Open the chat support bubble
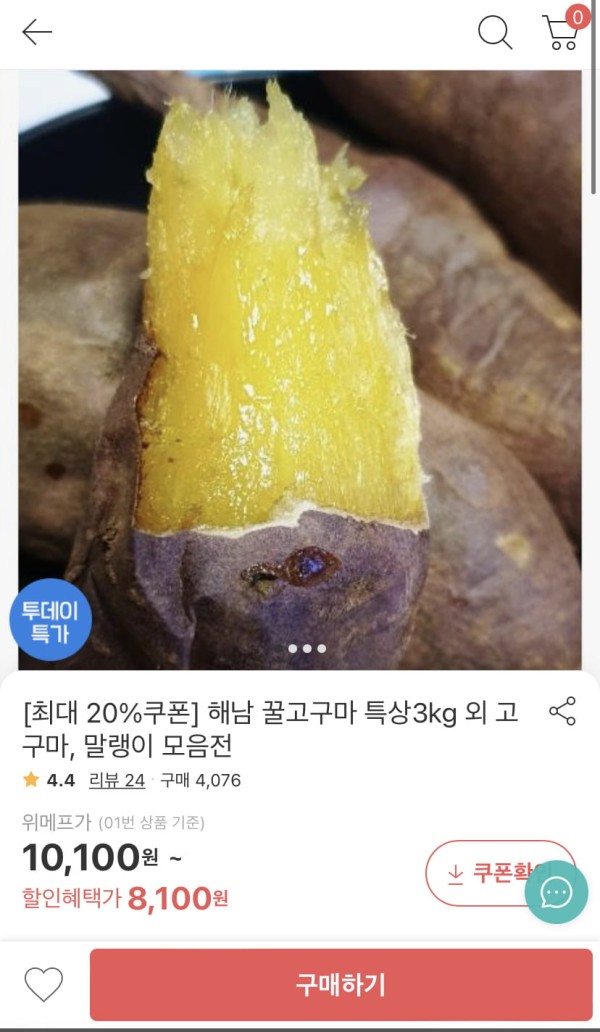 (556, 891)
